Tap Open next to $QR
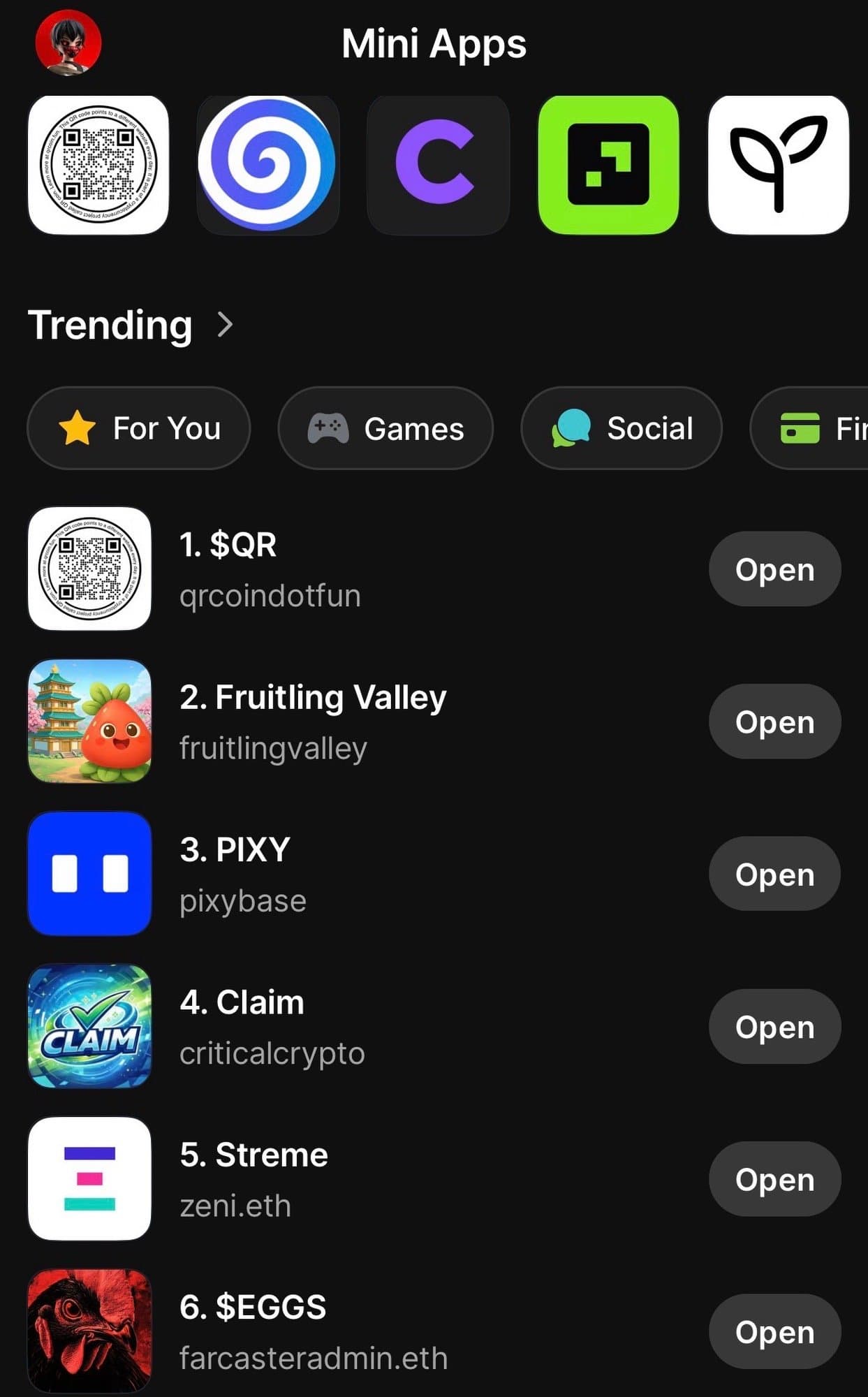 (x=774, y=569)
